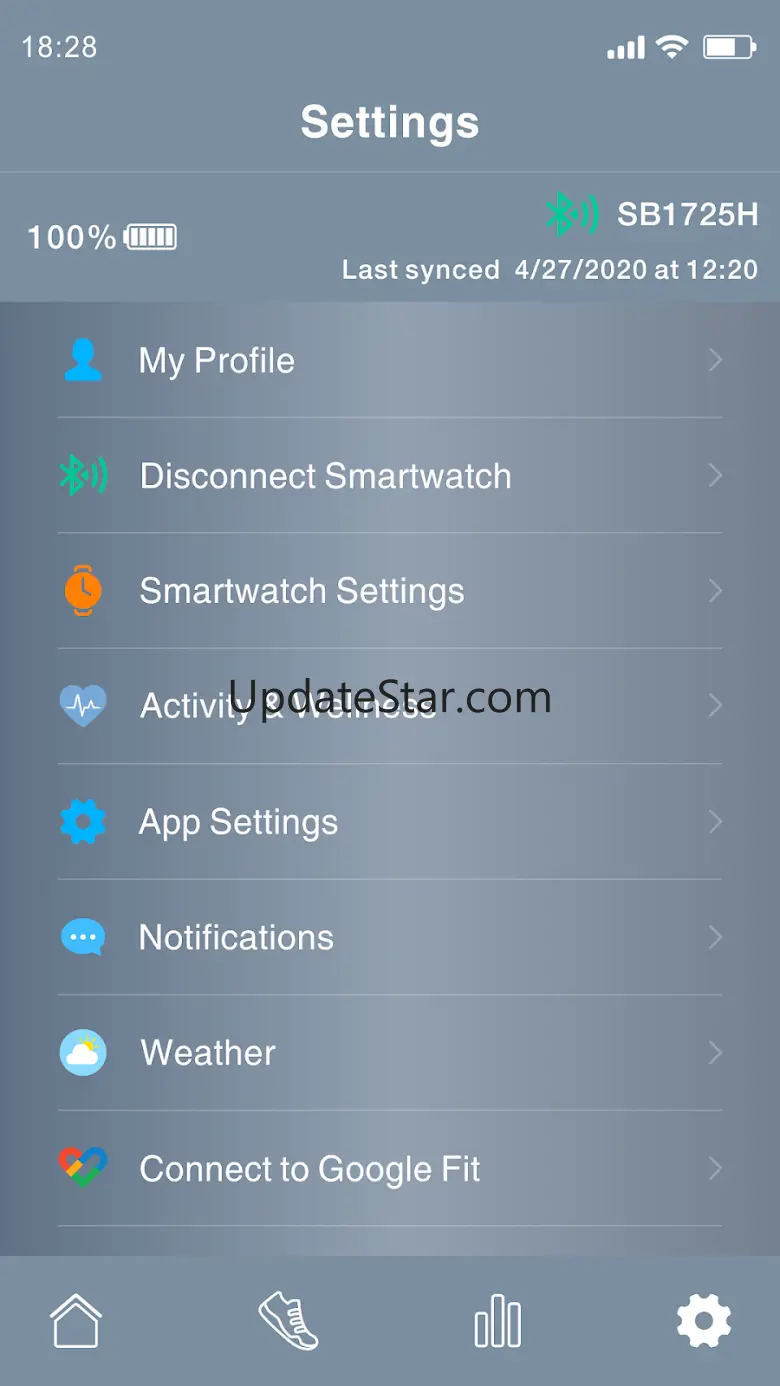Switch to the running shoe activity tab
Screen dimensions: 780x1386
[x=288, y=1321]
